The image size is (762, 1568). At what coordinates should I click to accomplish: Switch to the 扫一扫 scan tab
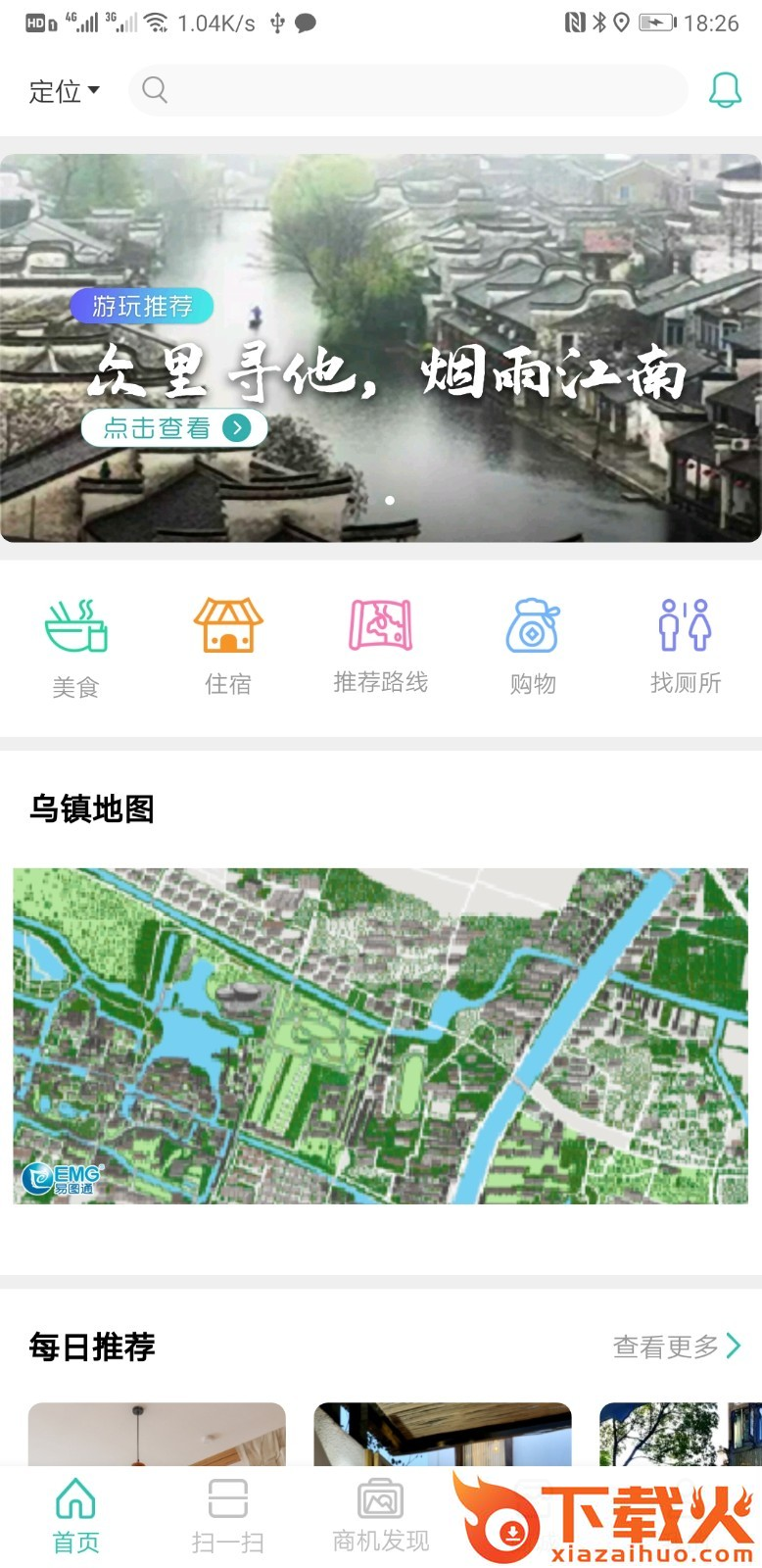pos(228,1516)
